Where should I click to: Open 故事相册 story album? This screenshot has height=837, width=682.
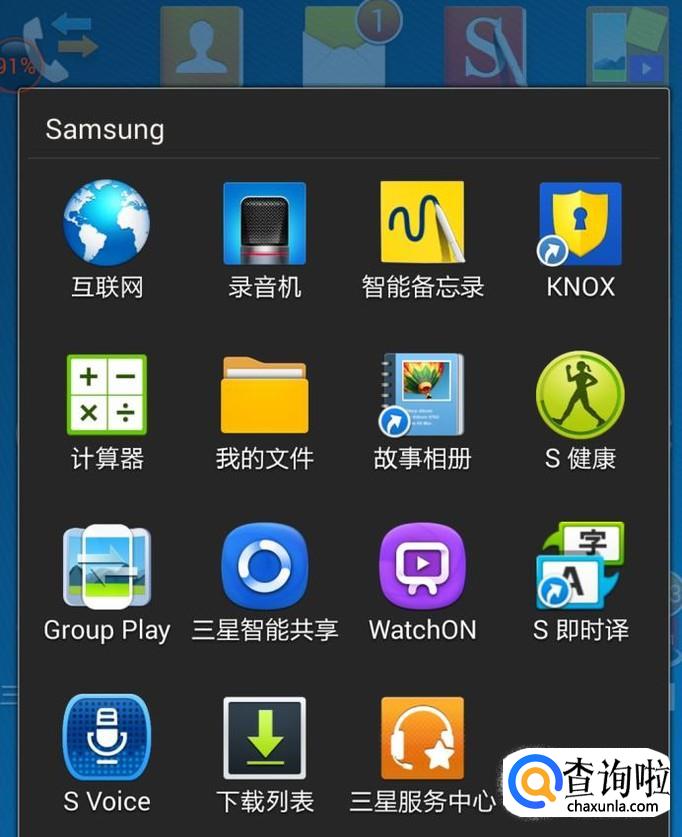point(422,395)
